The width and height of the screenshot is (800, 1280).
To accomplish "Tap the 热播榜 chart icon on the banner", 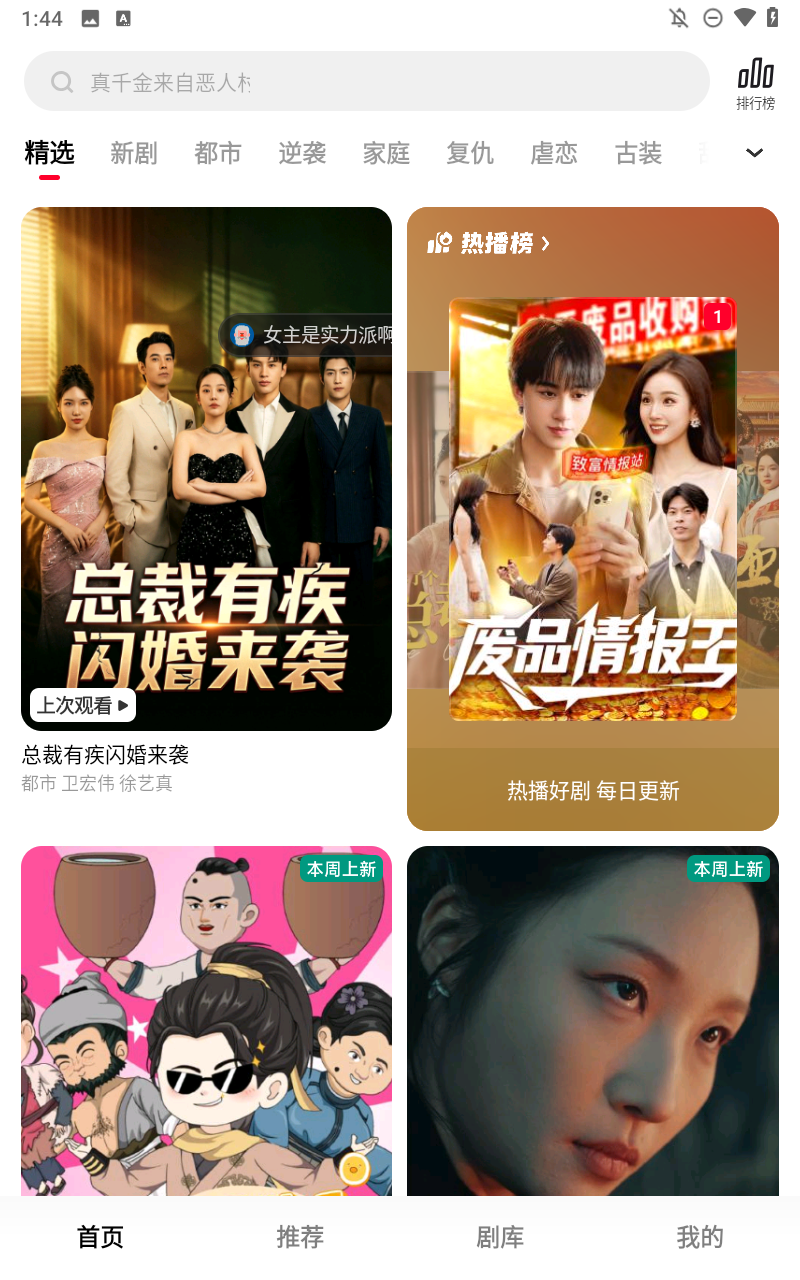I will (x=441, y=242).
